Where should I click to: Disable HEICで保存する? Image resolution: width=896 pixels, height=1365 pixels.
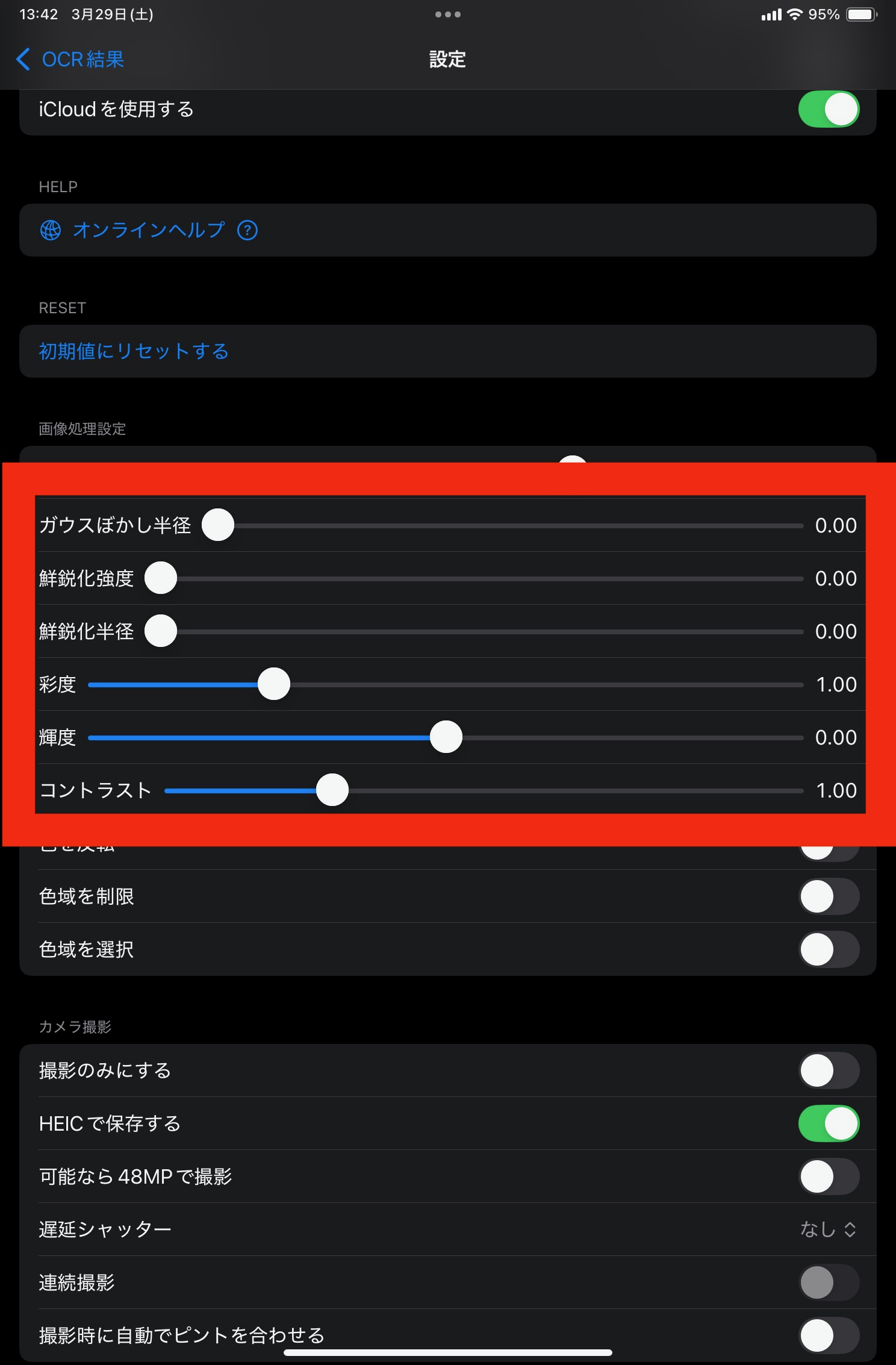tap(828, 1123)
